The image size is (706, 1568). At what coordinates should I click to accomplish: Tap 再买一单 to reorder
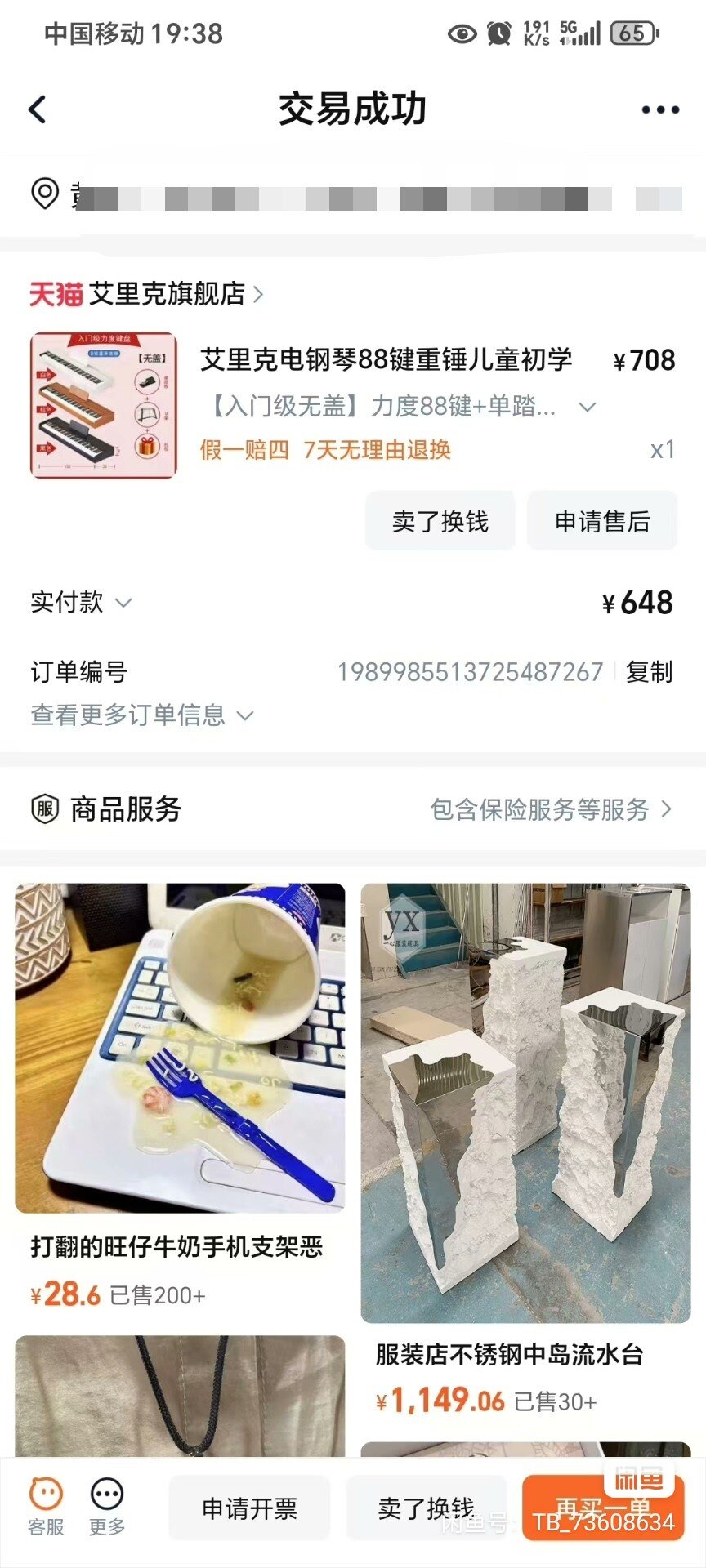[602, 1508]
